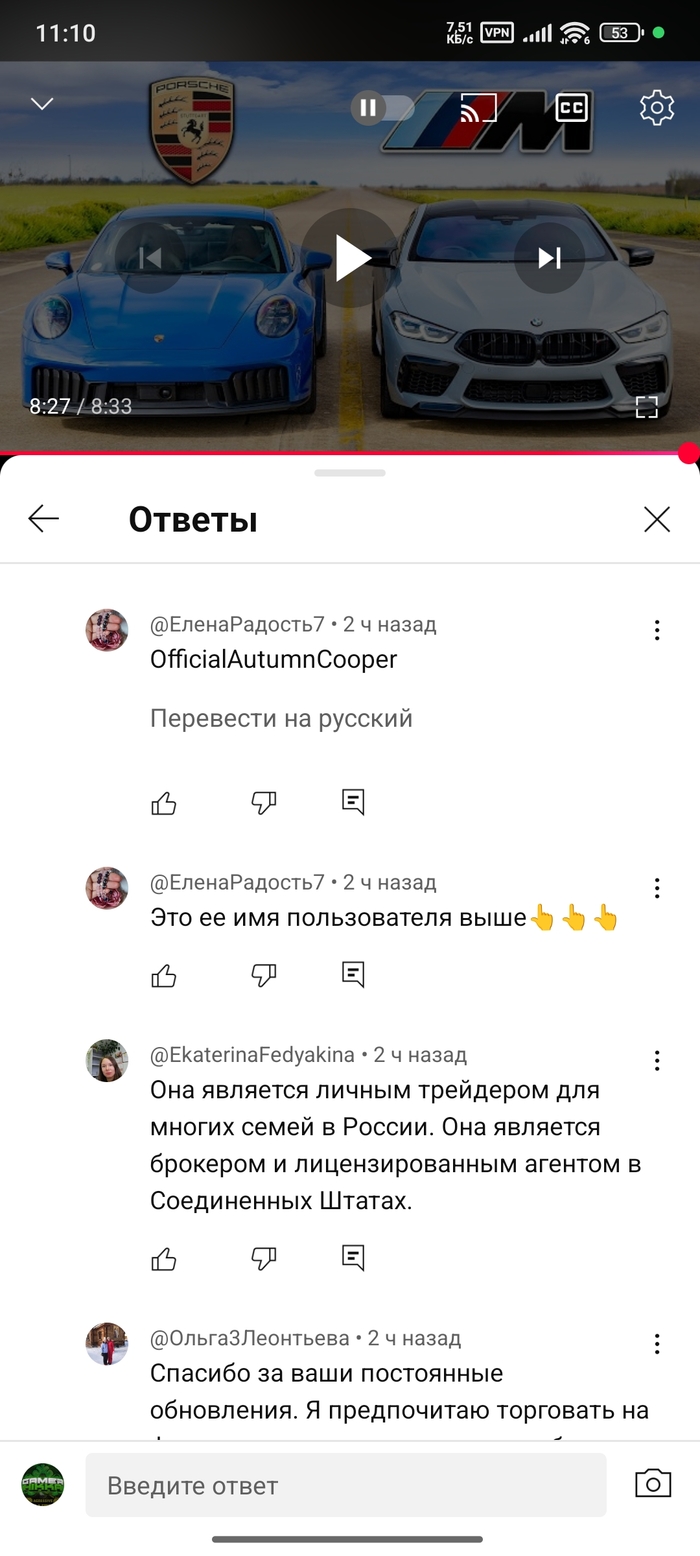Cast video to another device

pyautogui.click(x=478, y=108)
